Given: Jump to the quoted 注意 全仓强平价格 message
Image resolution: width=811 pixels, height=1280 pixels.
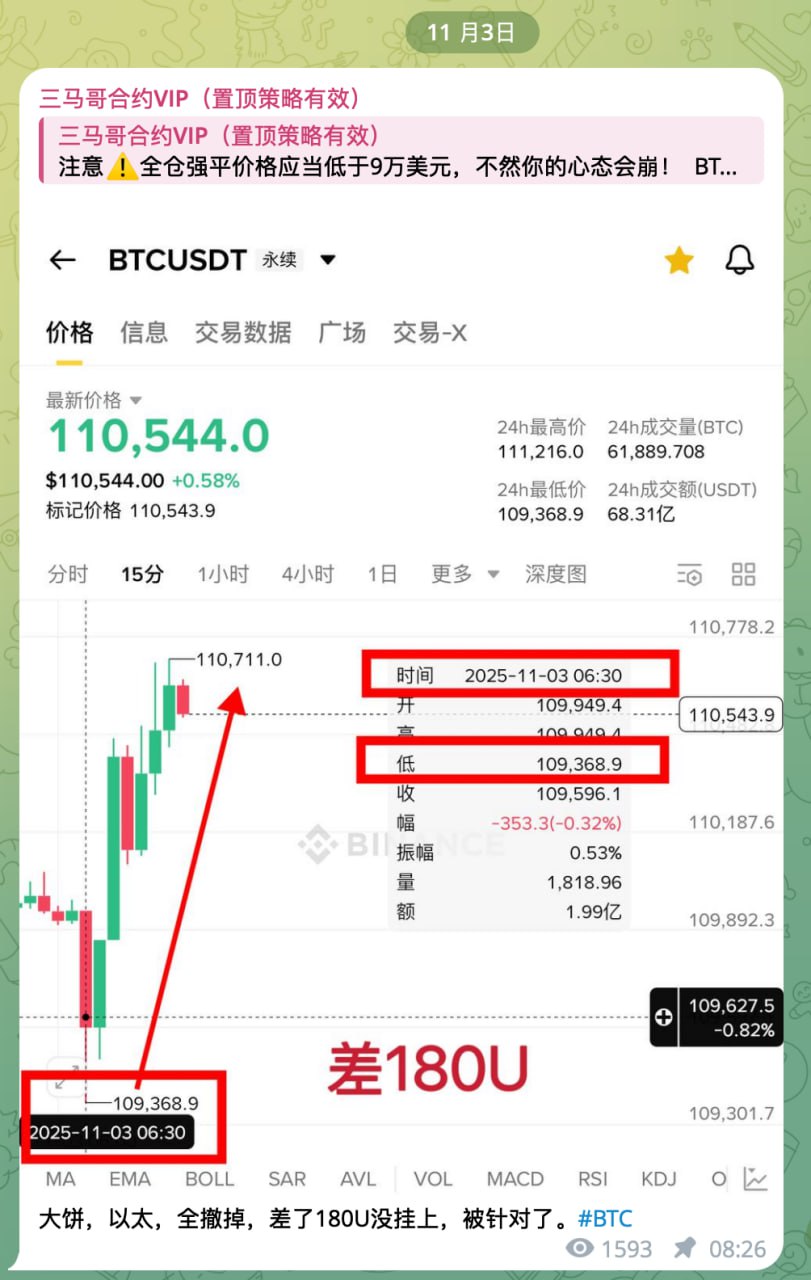Looking at the screenshot, I should 400,151.
